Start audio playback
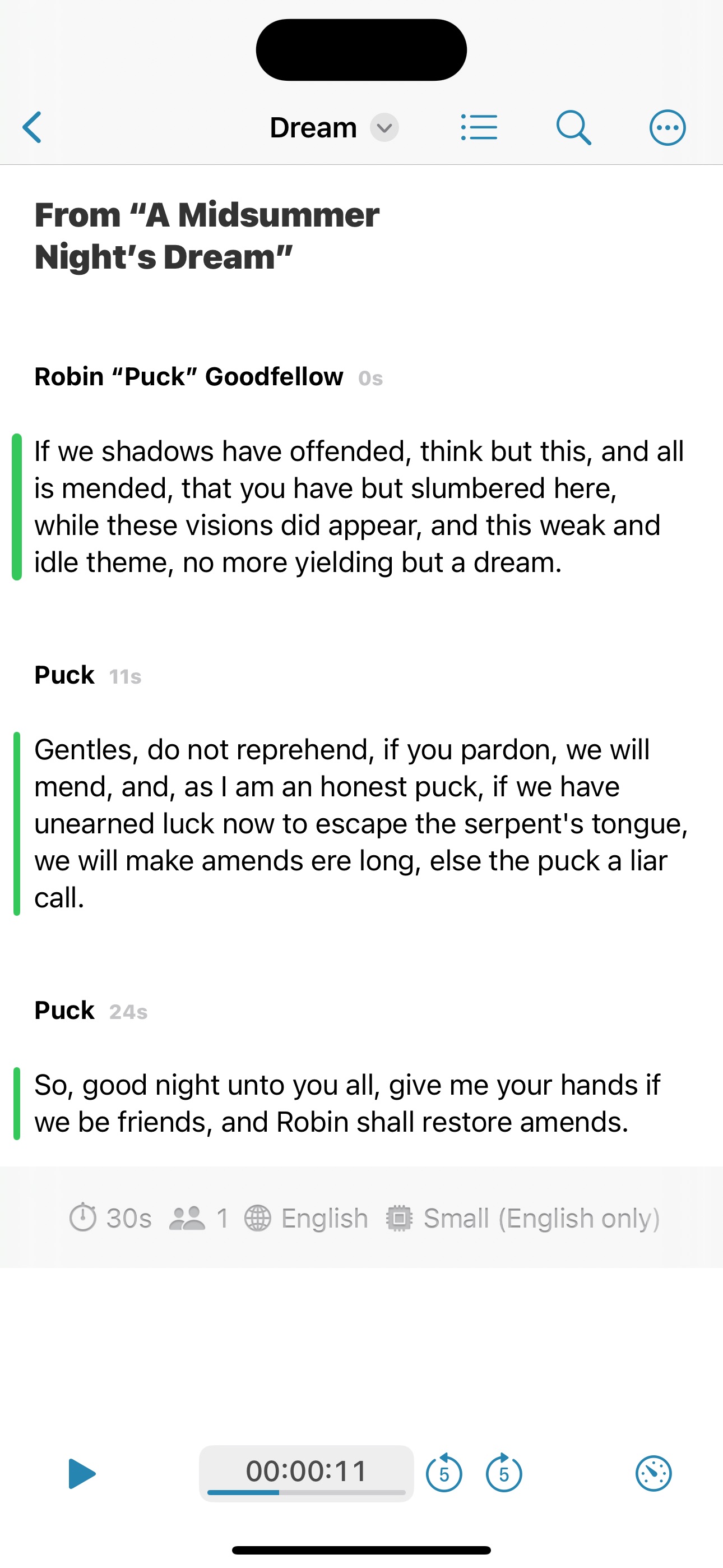 pos(82,1474)
